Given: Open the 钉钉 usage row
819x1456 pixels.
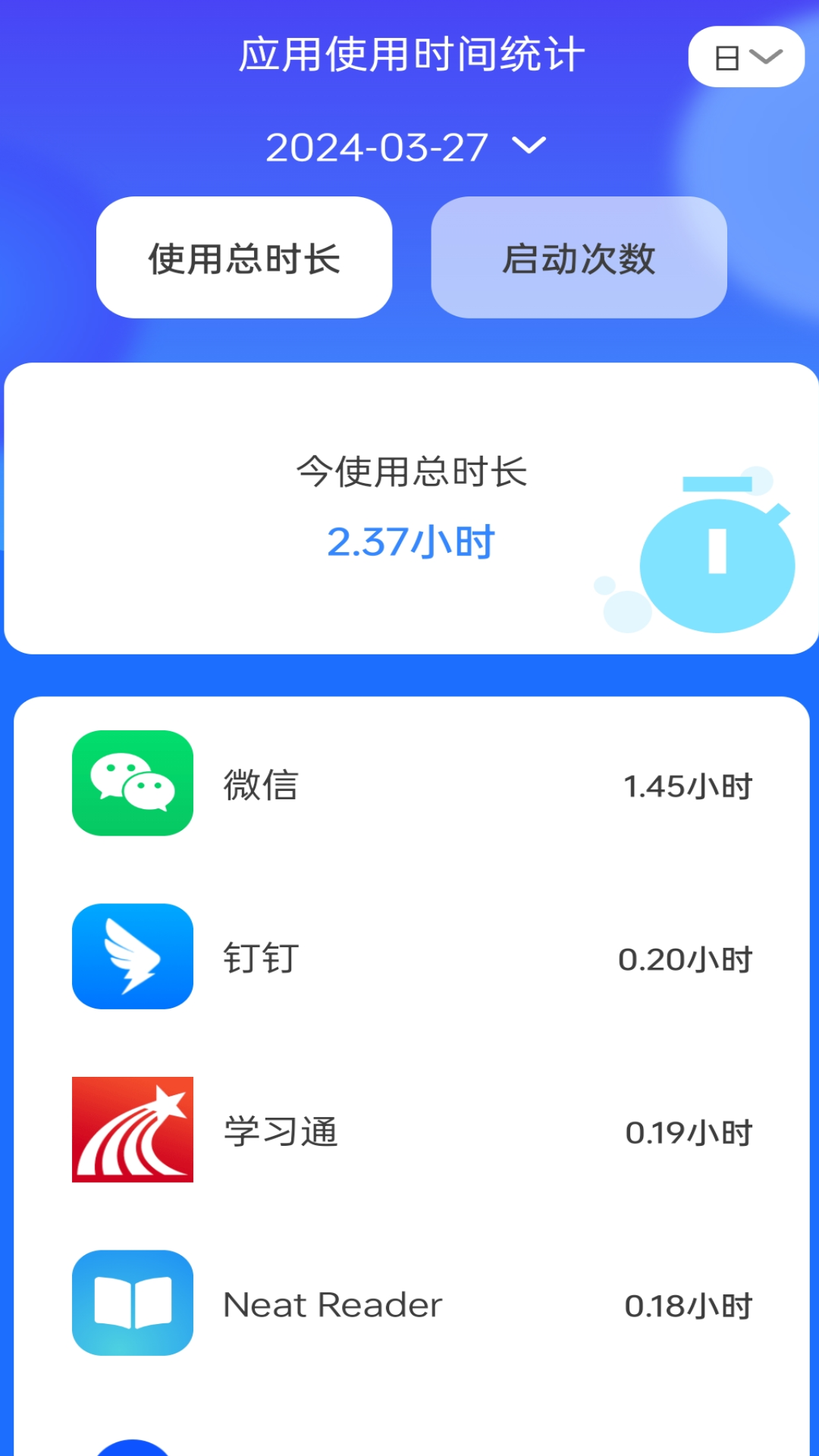Looking at the screenshot, I should (x=411, y=957).
